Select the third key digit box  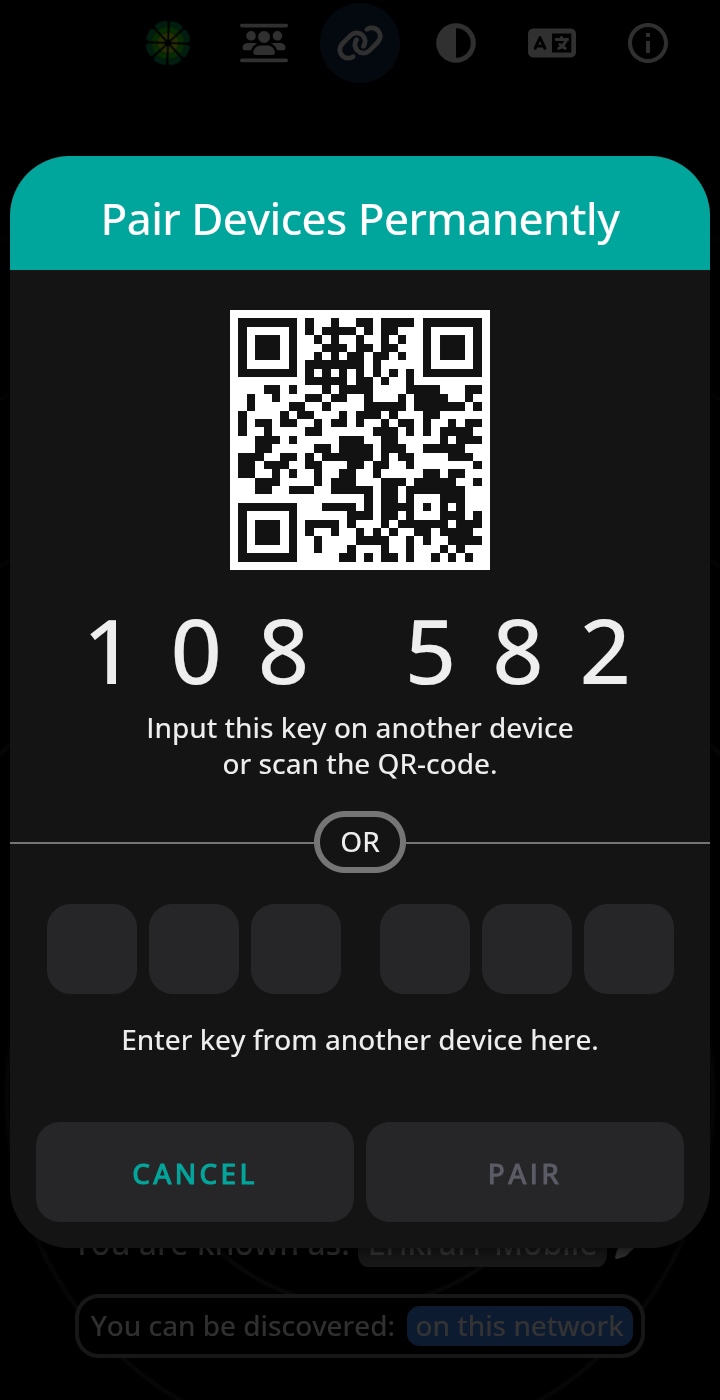[296, 949]
